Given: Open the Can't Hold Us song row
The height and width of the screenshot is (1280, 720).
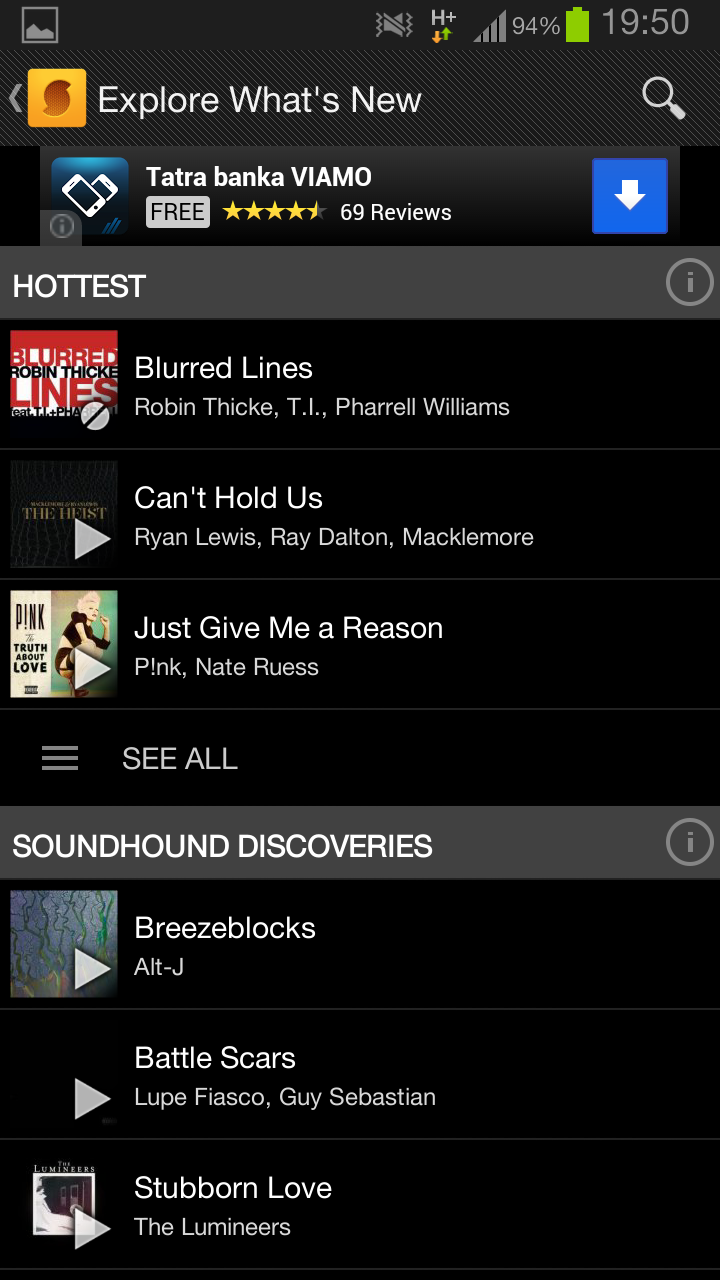Looking at the screenshot, I should 400,516.
